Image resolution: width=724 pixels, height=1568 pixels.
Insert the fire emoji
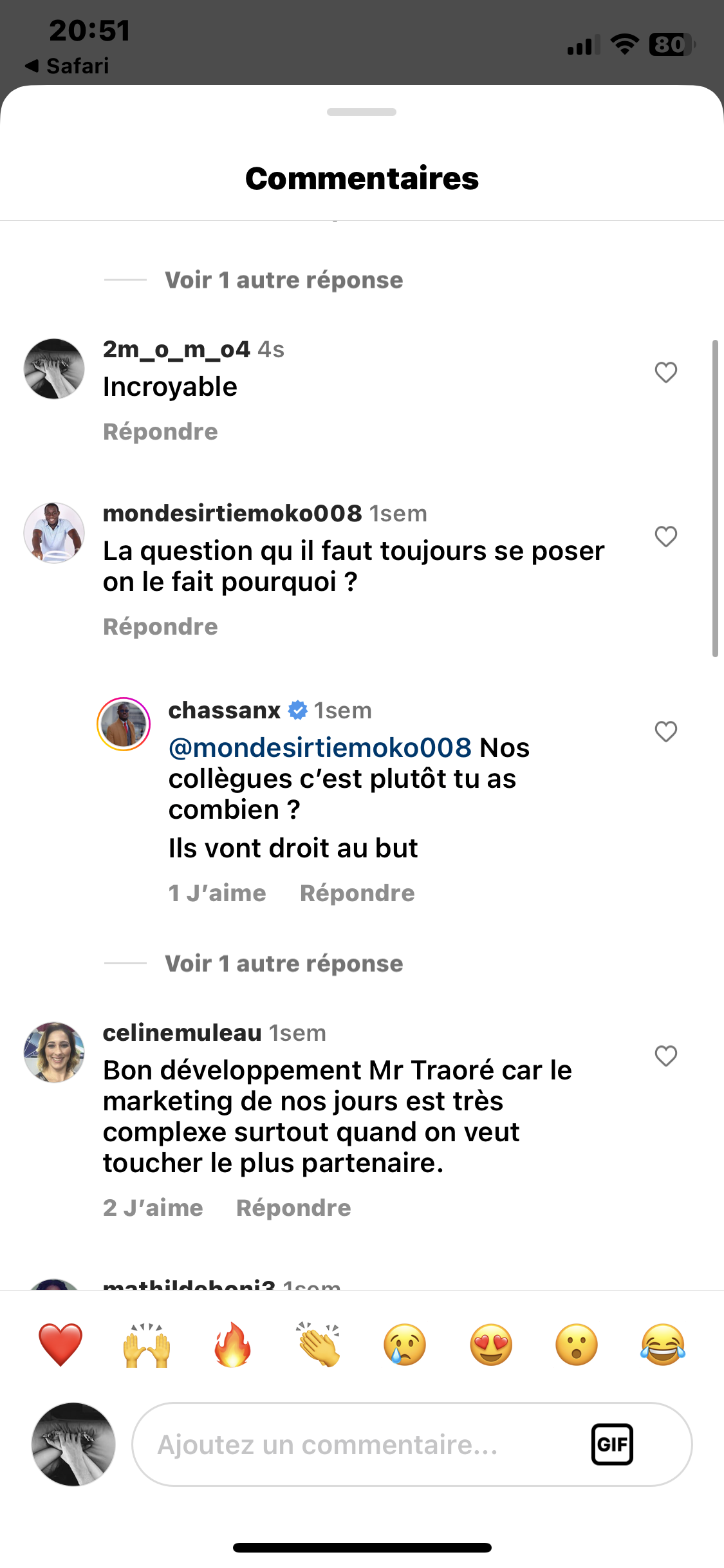[232, 1345]
